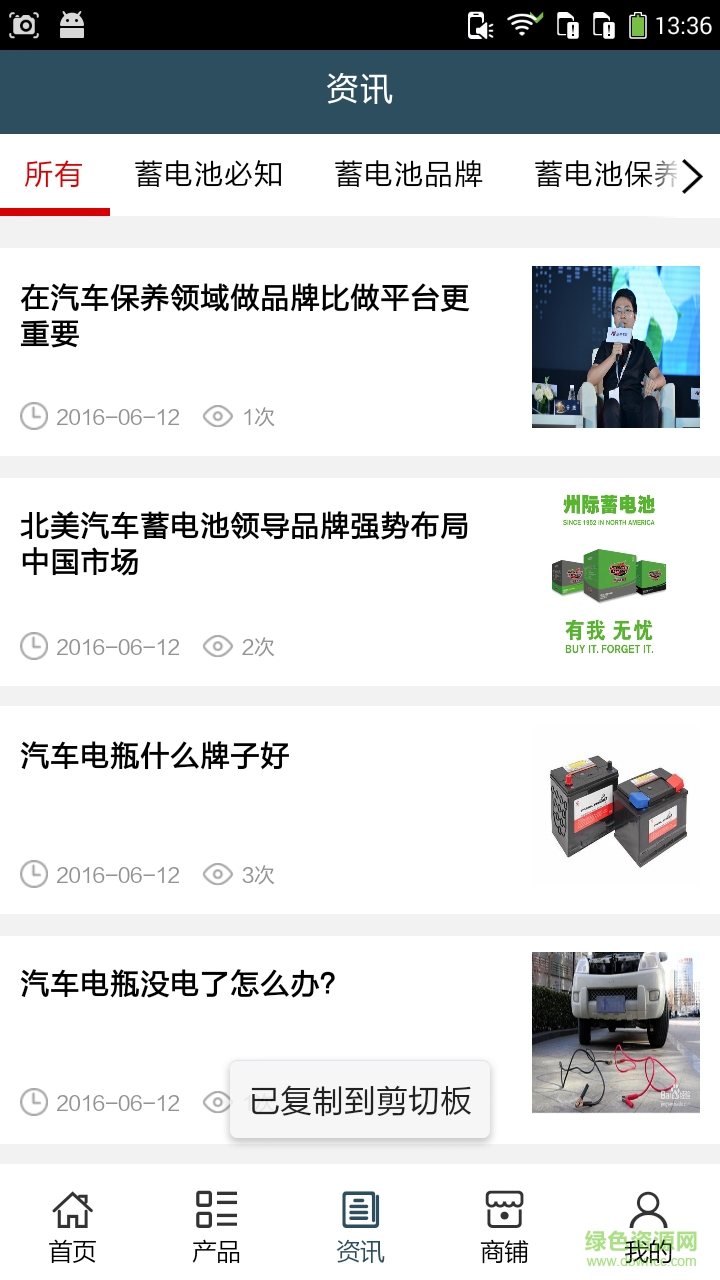Dismiss the 已复制到剪切板 toast message
Viewport: 720px width, 1280px height.
359,1098
